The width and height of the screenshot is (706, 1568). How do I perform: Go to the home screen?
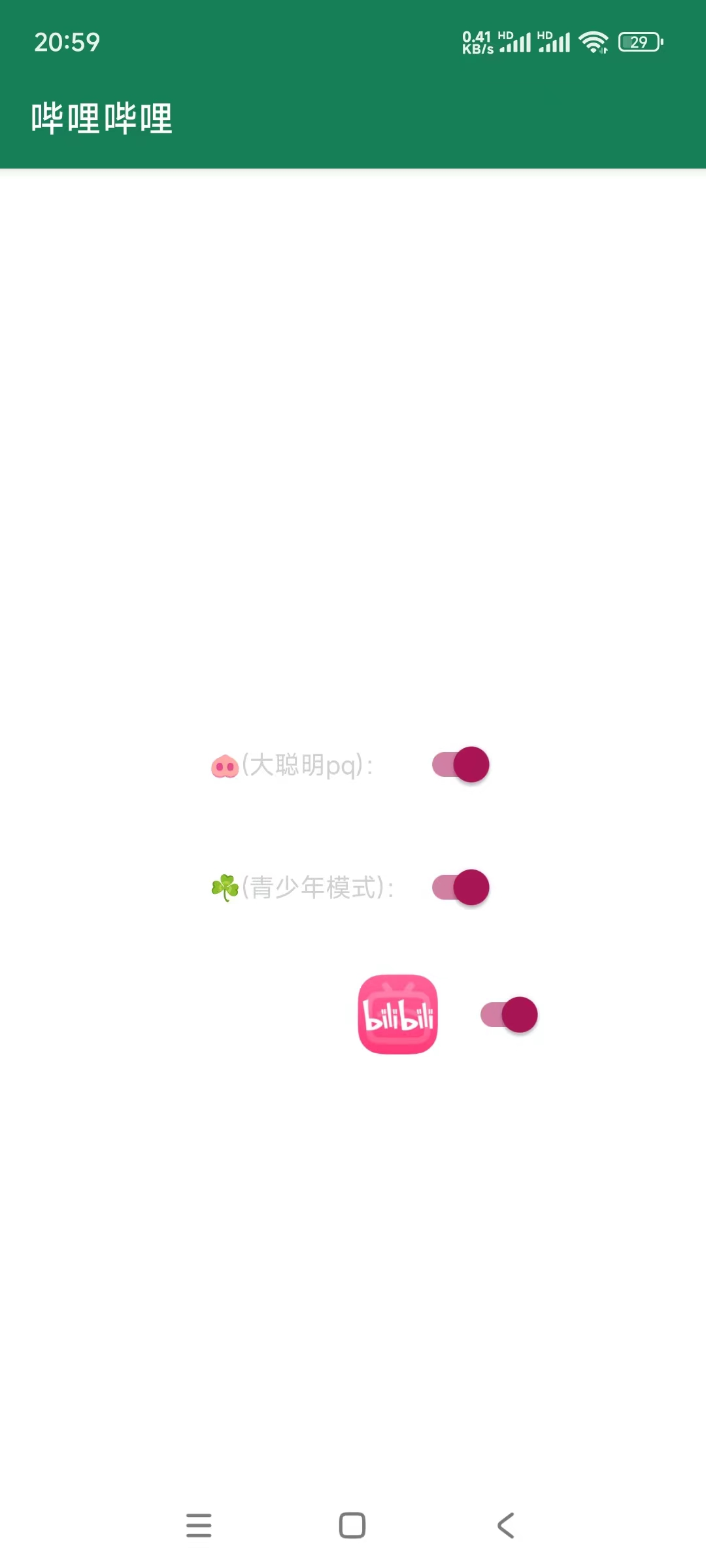(352, 1526)
